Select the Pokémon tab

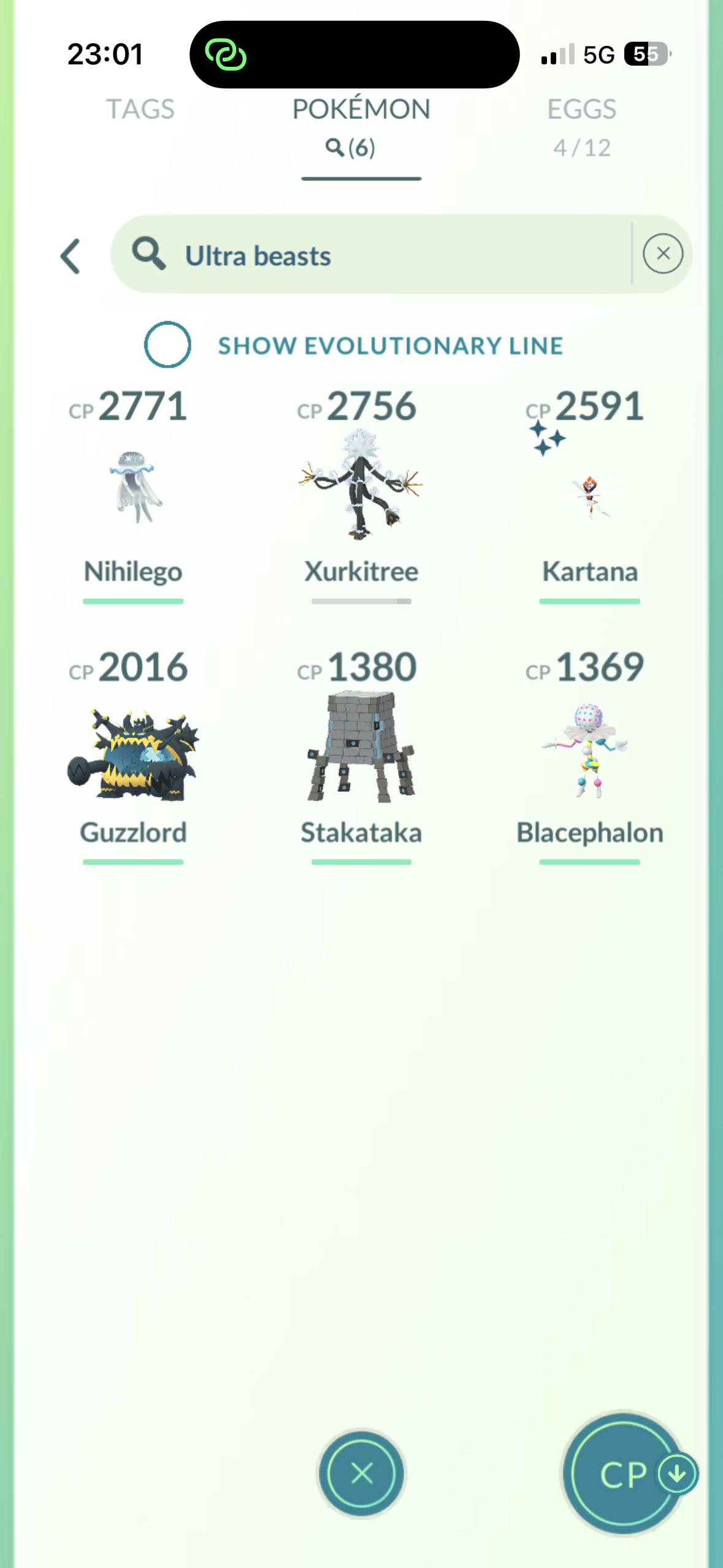[x=361, y=126]
